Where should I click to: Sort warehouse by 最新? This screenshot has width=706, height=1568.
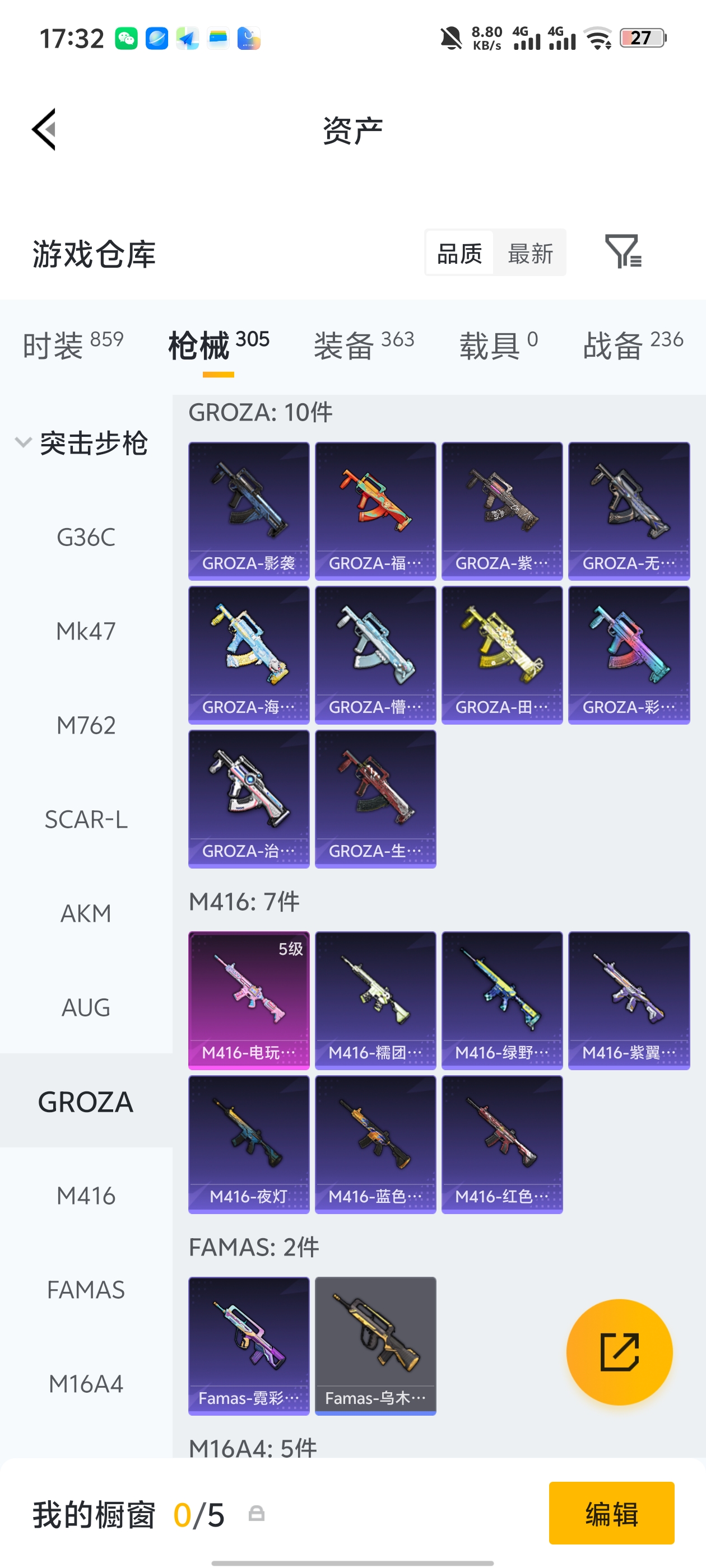coord(529,253)
